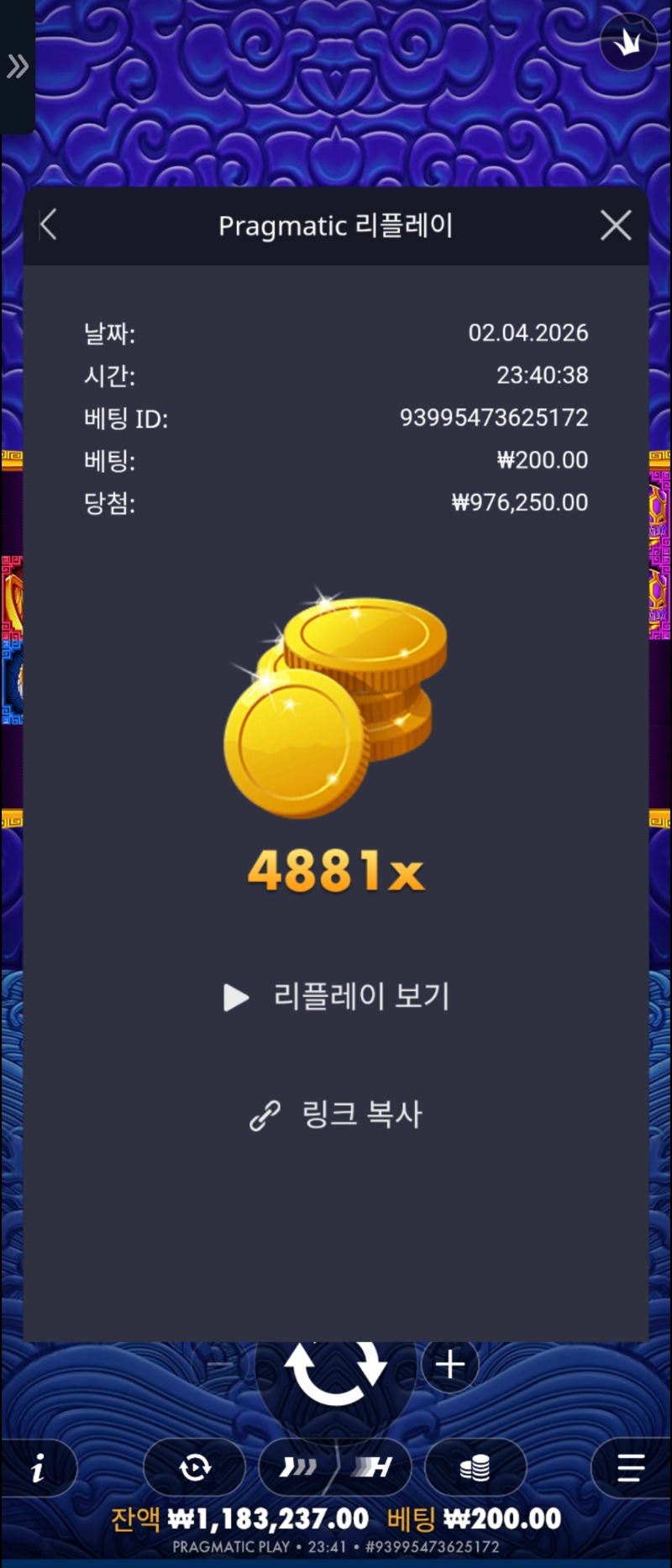
Task: Open the bet coins selector
Action: (475, 1468)
